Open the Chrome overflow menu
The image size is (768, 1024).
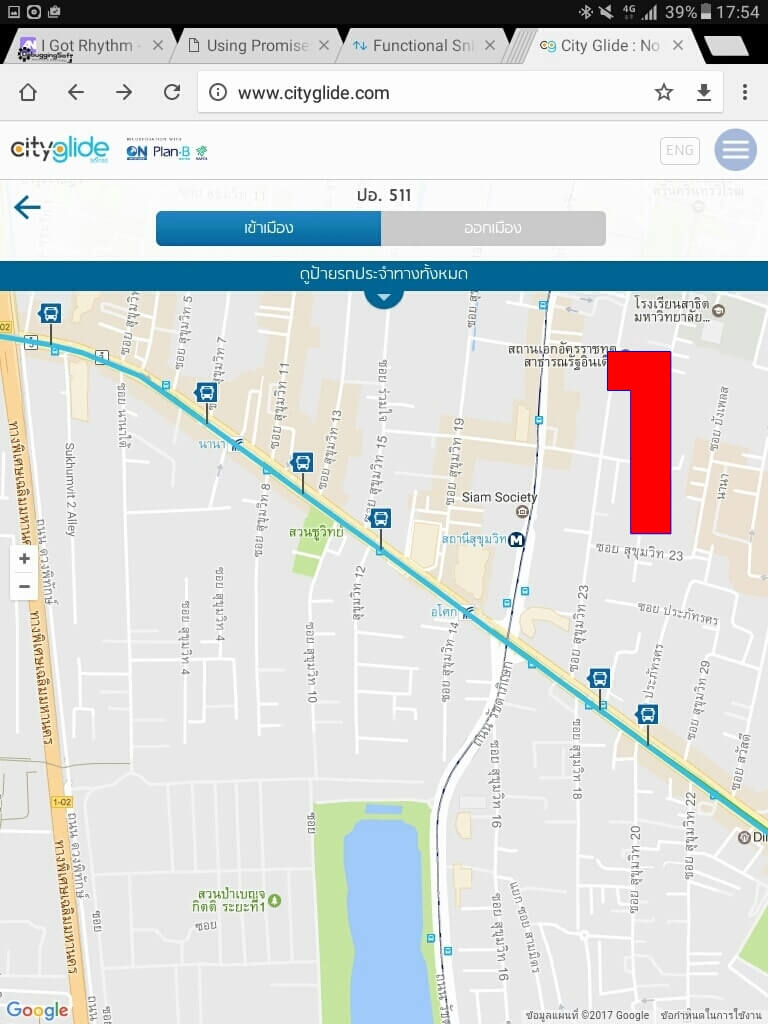[x=745, y=93]
